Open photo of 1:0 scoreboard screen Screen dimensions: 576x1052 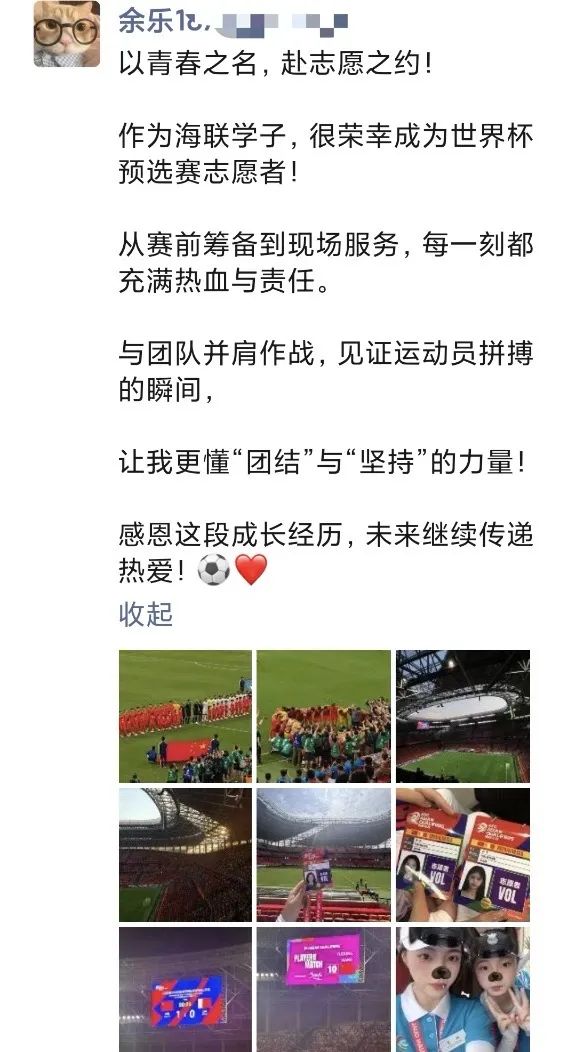tap(186, 990)
